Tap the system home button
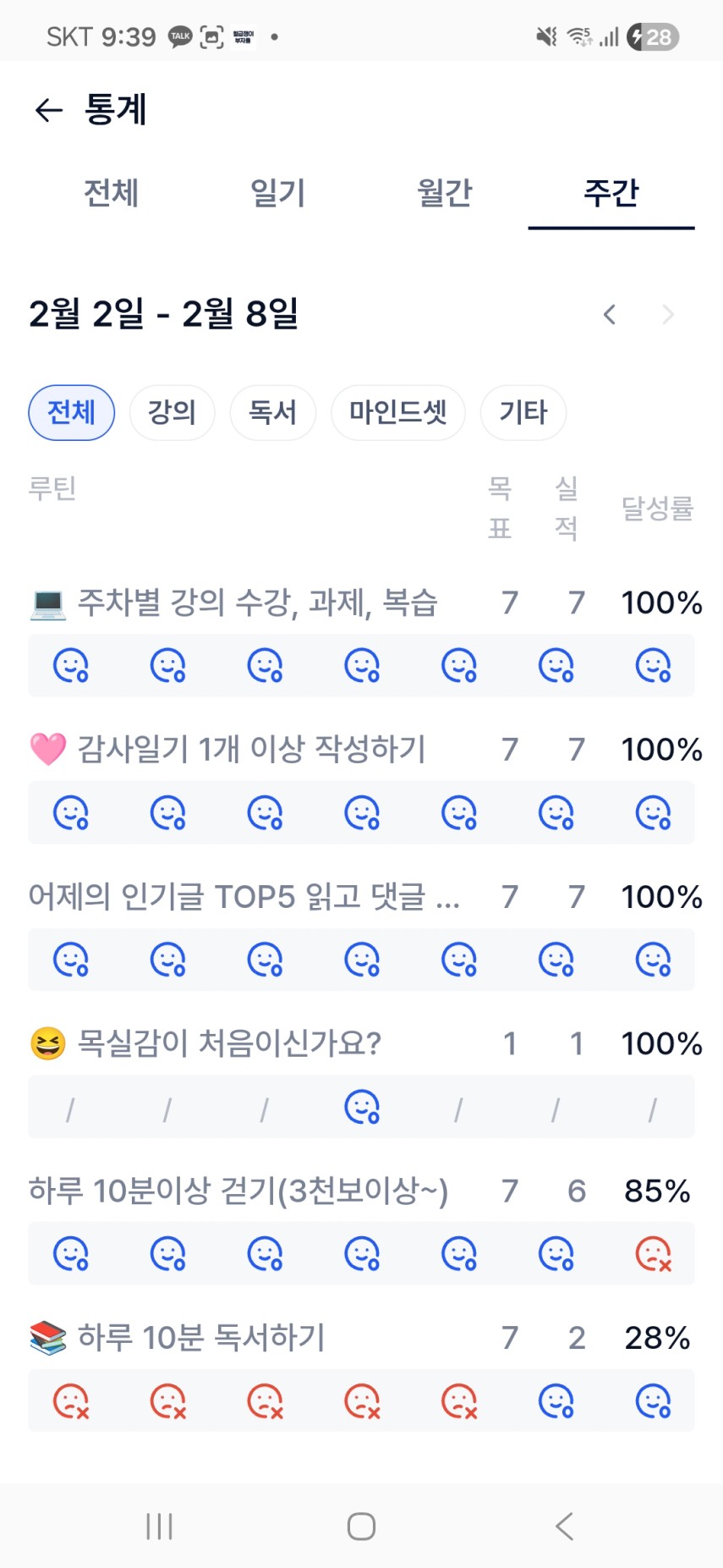This screenshot has width=723, height=1568. (361, 1526)
